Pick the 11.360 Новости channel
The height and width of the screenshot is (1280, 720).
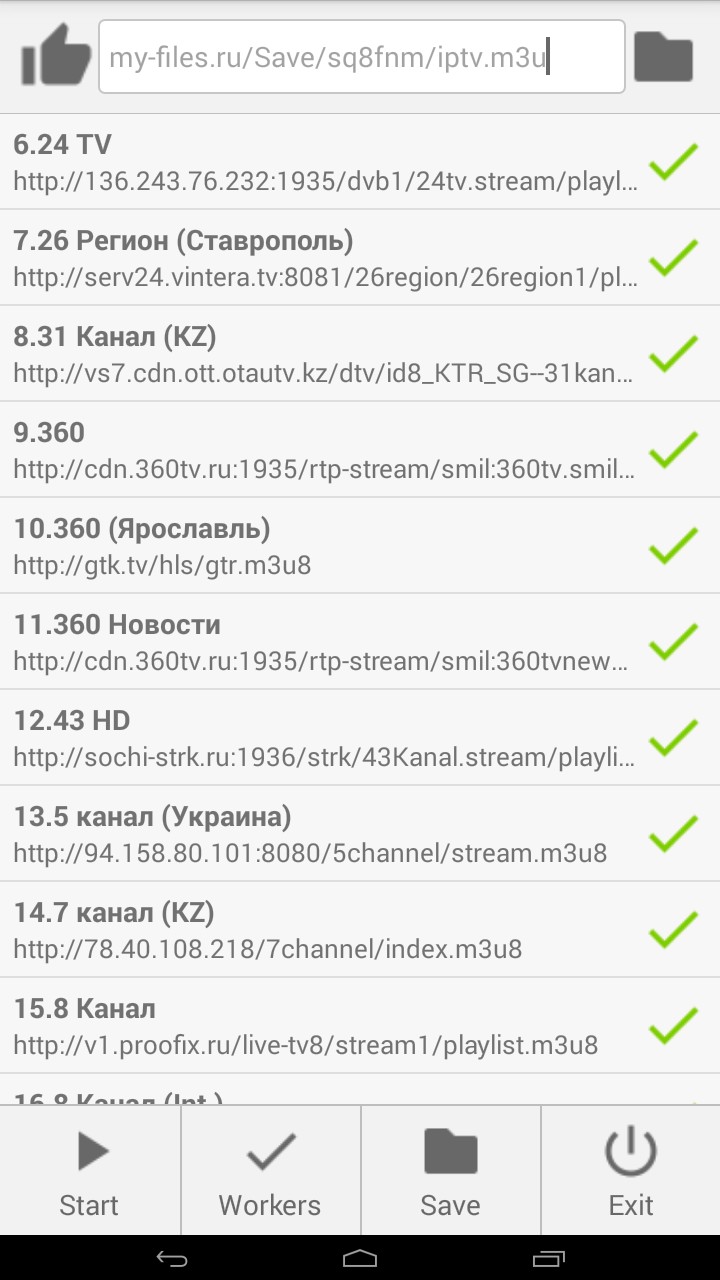point(325,642)
